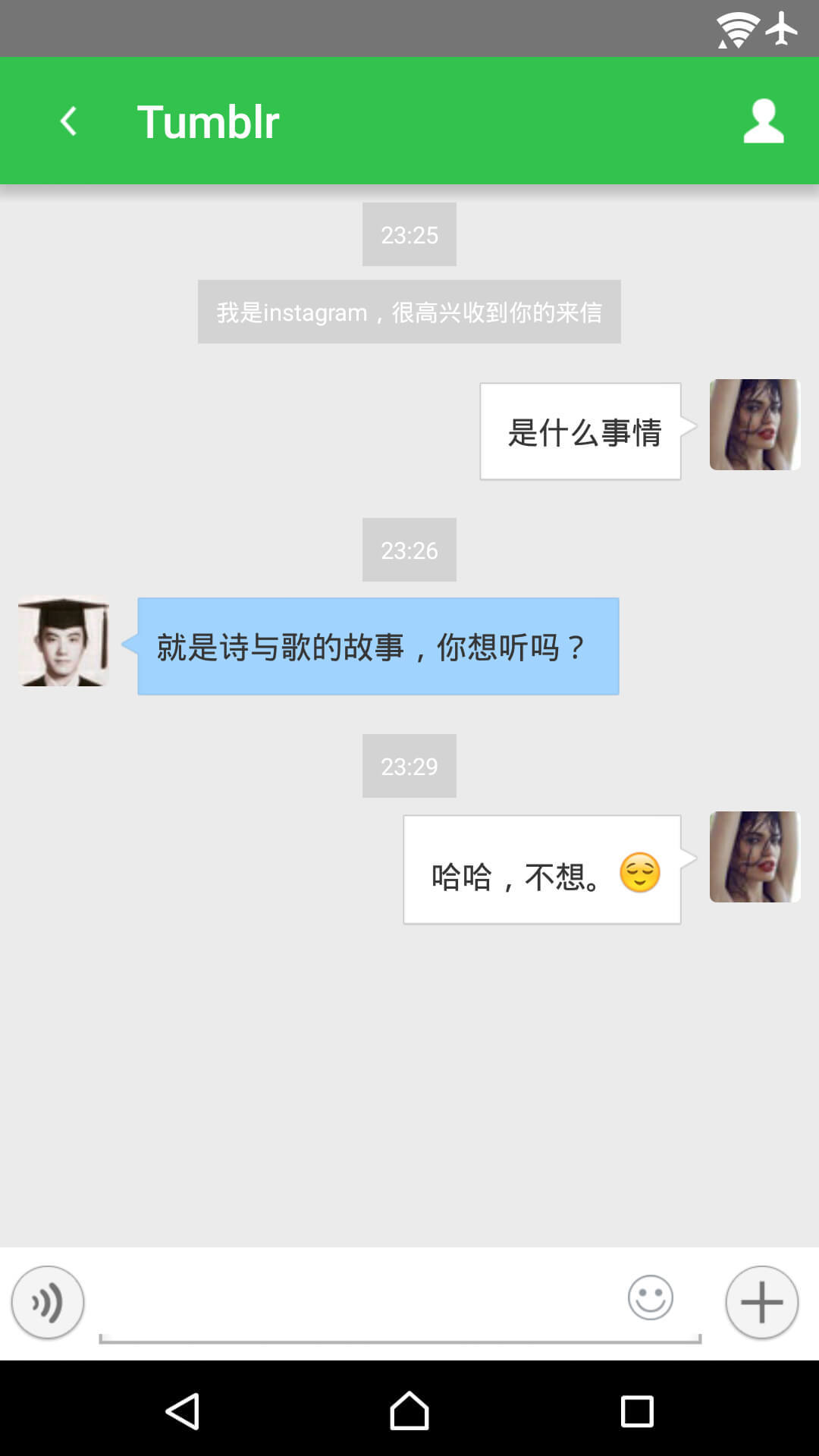The image size is (819, 1456).
Task: Switch to voice message input
Action: (x=47, y=1303)
